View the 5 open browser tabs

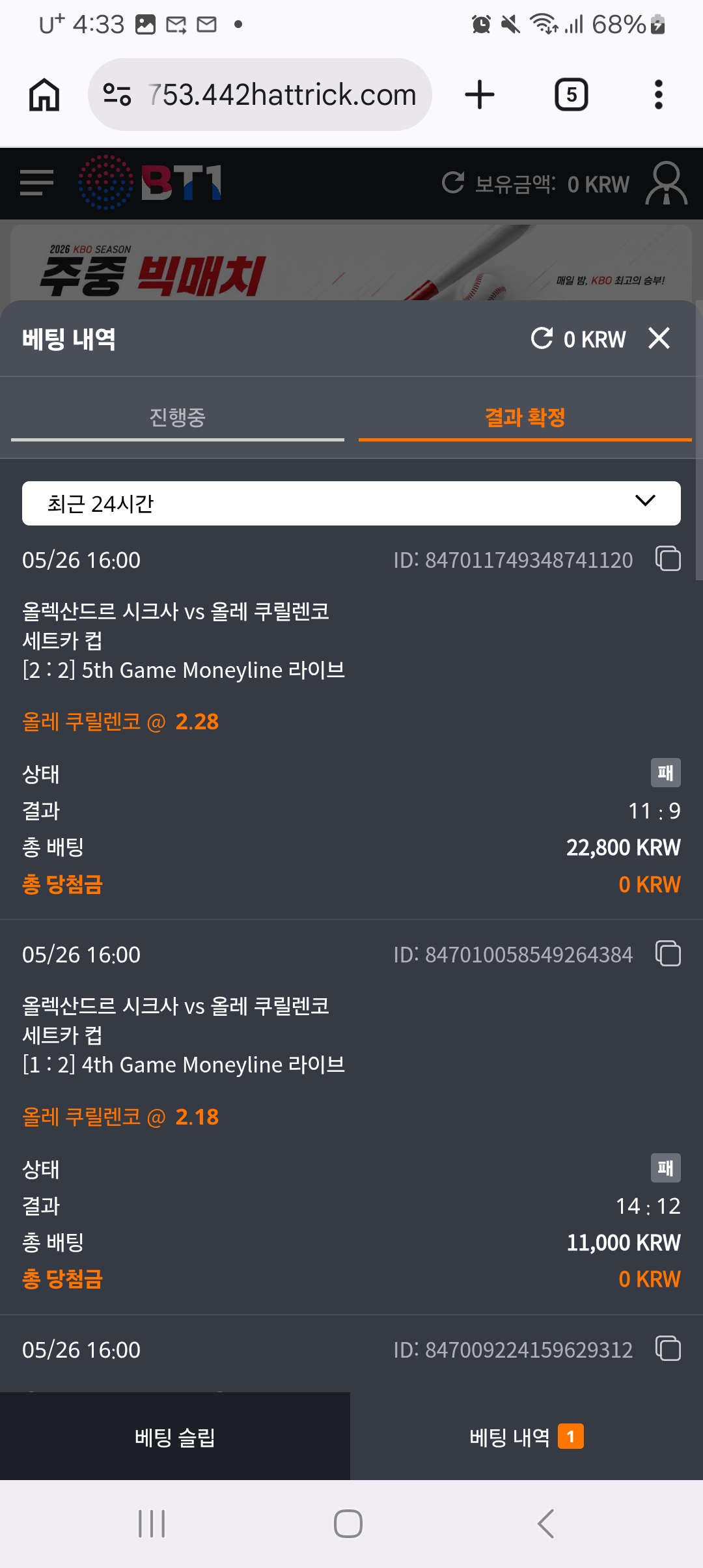pos(572,94)
